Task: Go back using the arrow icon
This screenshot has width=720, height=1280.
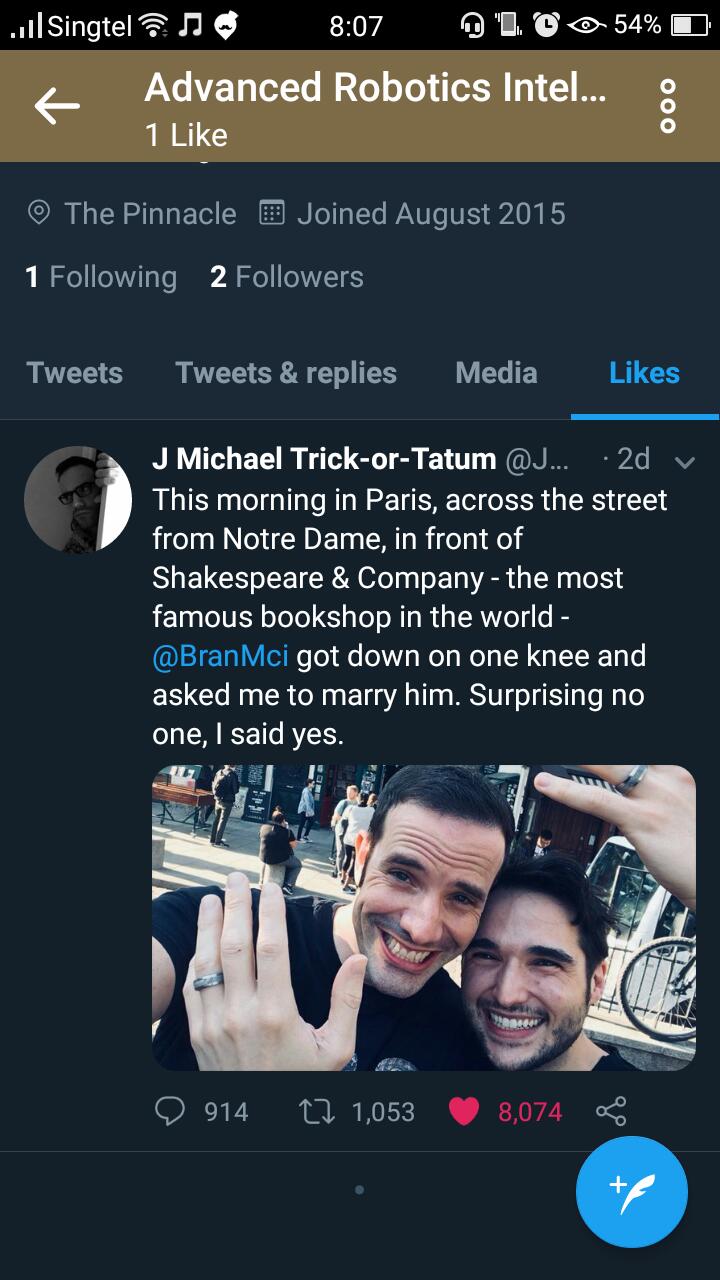Action: pos(57,106)
